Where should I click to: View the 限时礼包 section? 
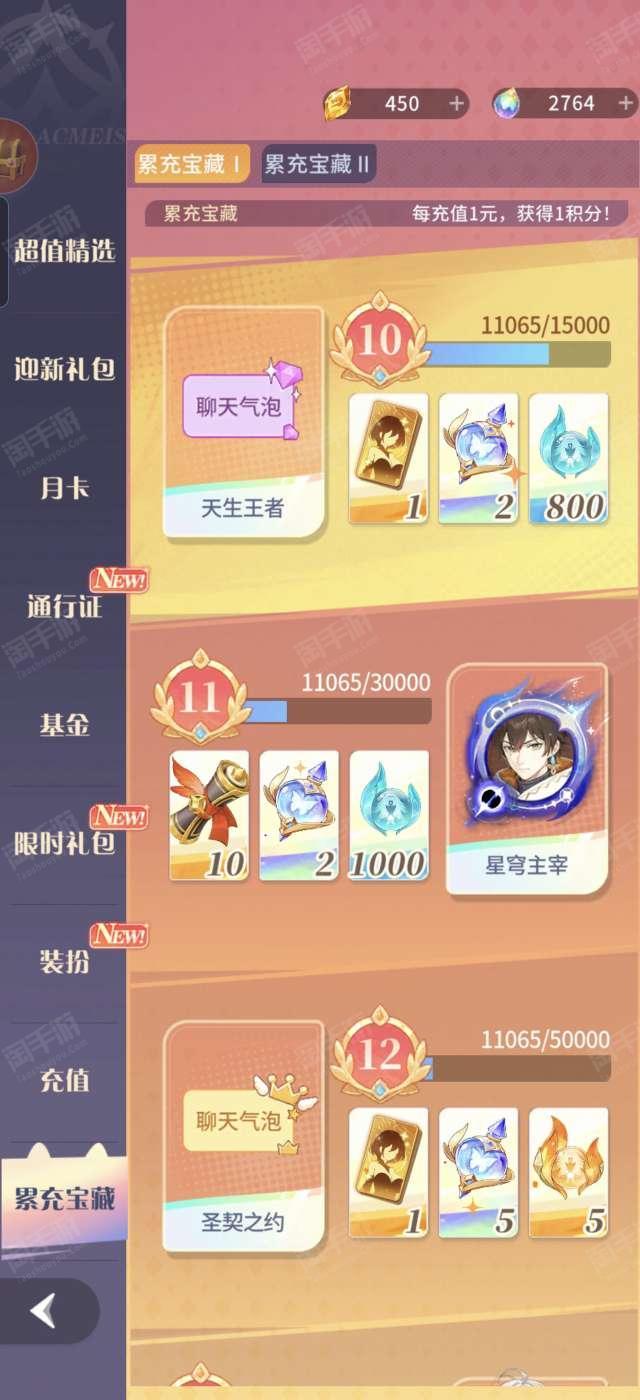(64, 843)
